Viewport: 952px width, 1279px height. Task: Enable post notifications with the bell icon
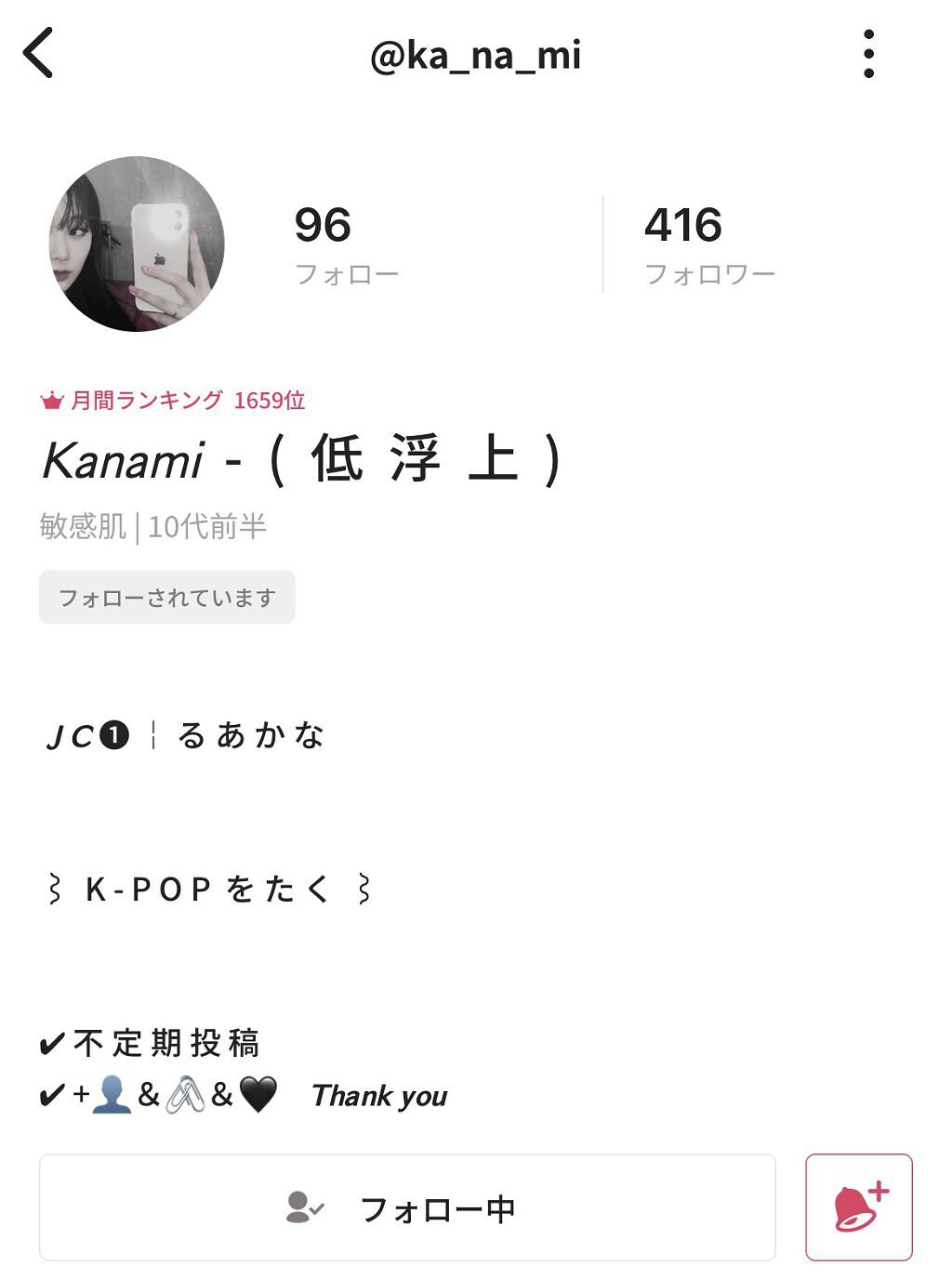859,1207
